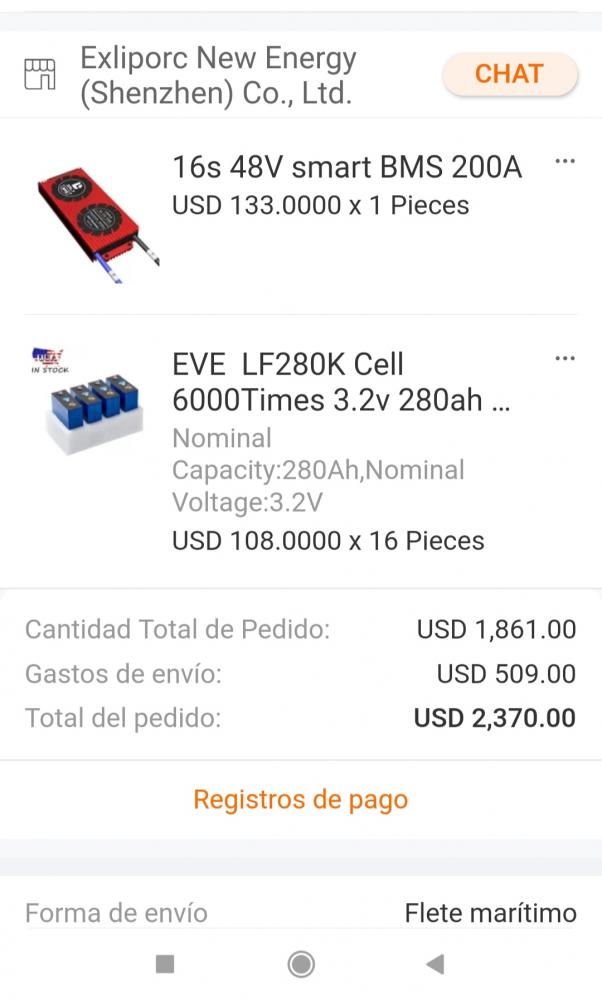Viewport: 602px width, 1000px height.
Task: Open more options for 16s 48V smart BMS
Action: coord(564,161)
